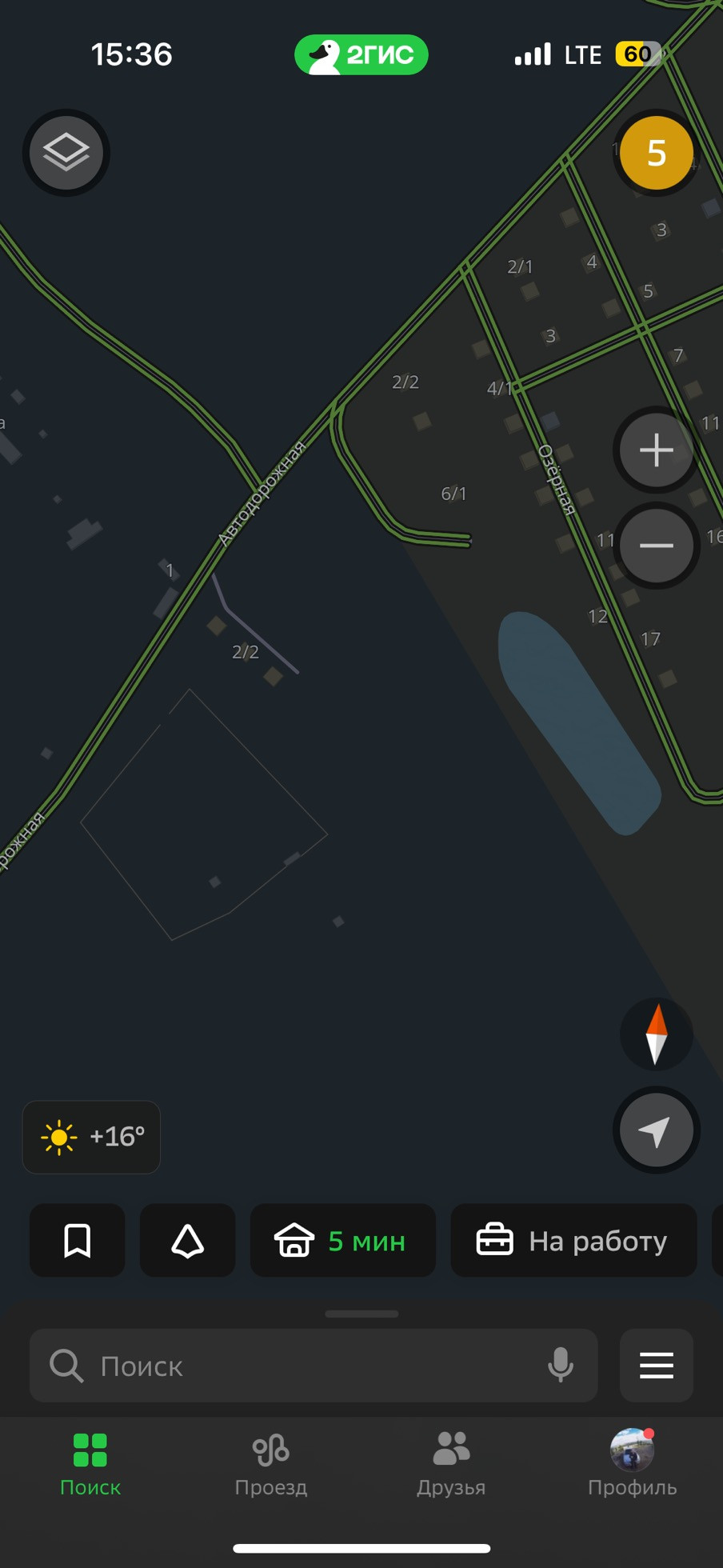Center map on my location
The image size is (723, 1568).
[x=656, y=1130]
